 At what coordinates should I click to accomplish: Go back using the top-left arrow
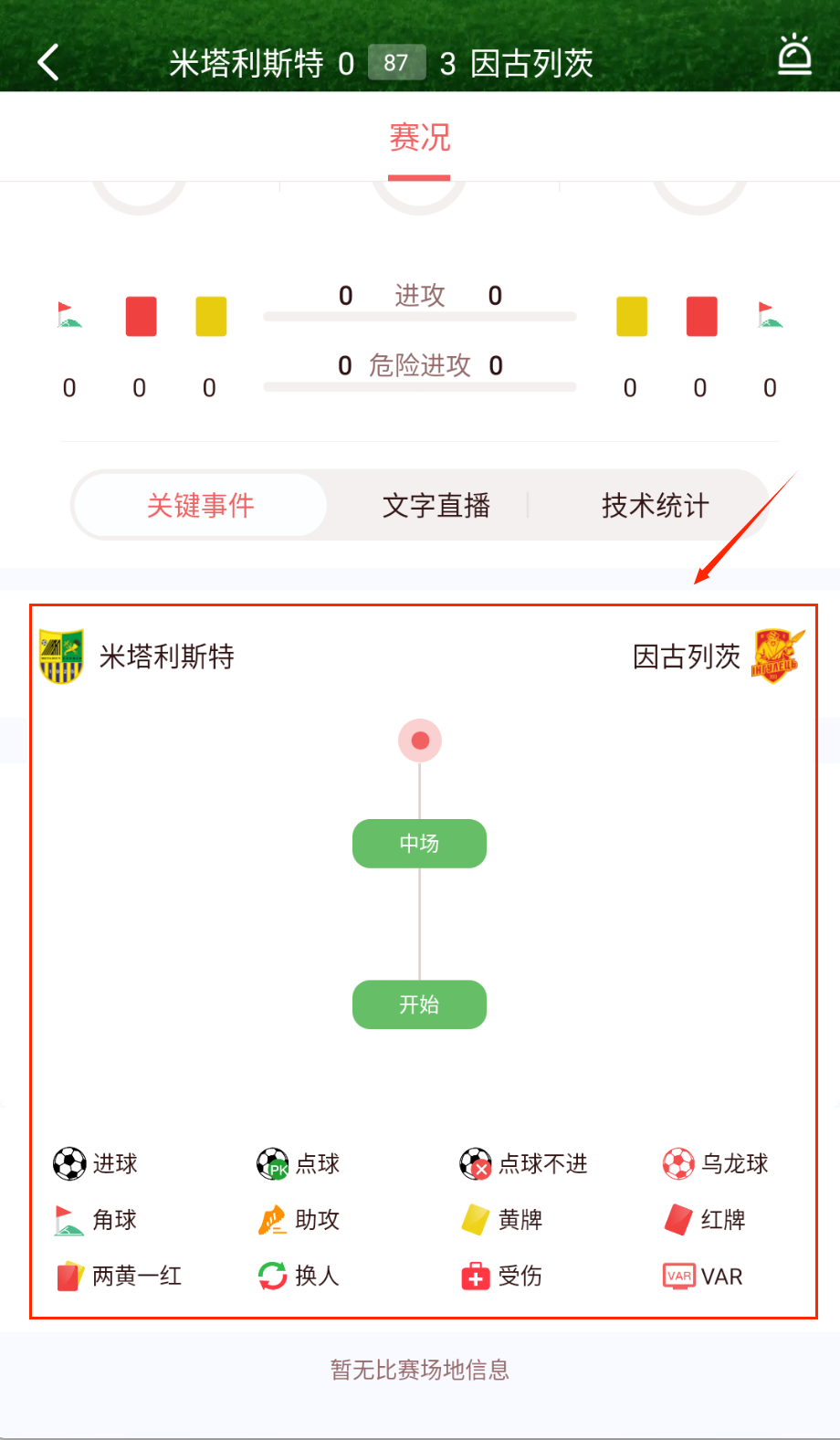48,62
